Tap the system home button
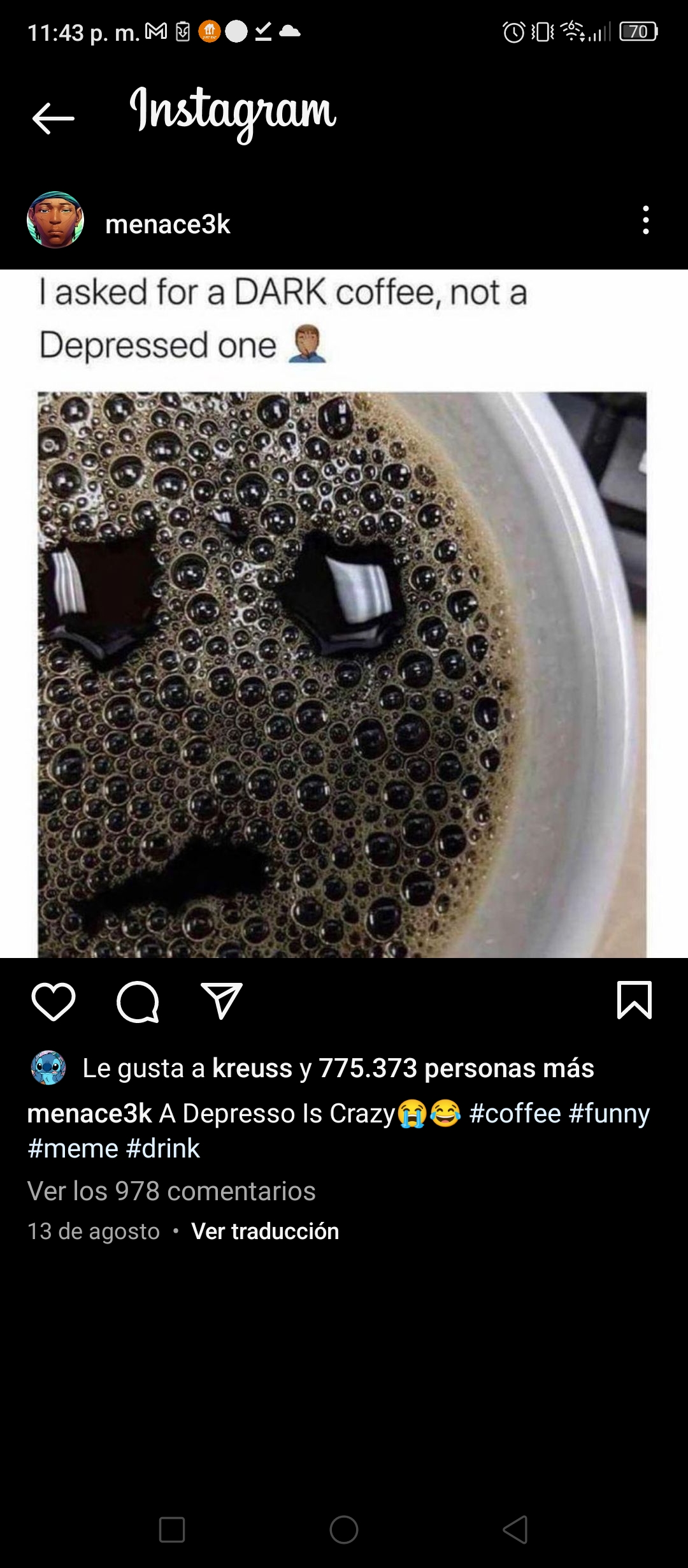688x1568 pixels. [344, 1529]
